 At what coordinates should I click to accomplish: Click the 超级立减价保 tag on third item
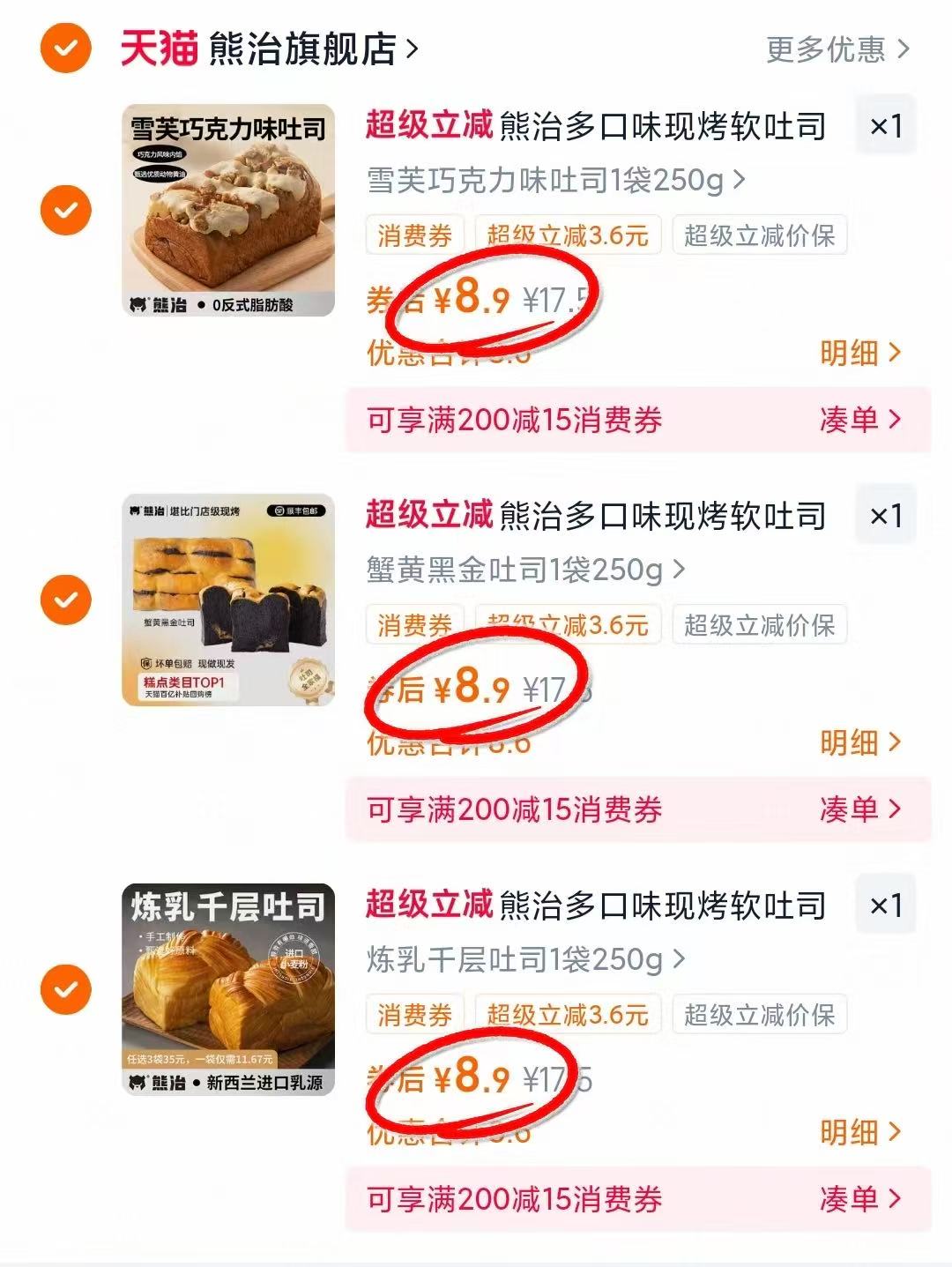[760, 1015]
